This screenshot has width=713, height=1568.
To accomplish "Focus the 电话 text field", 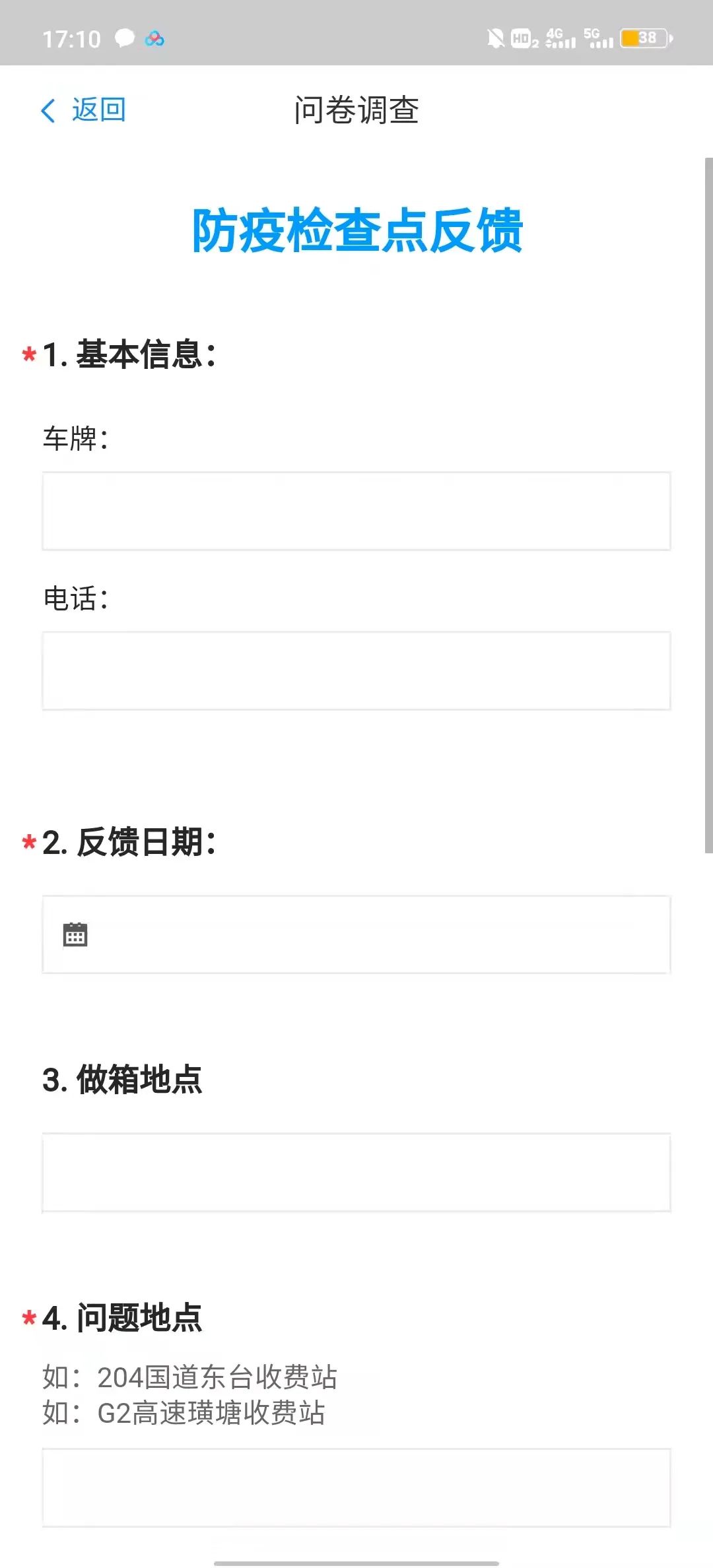I will (356, 670).
